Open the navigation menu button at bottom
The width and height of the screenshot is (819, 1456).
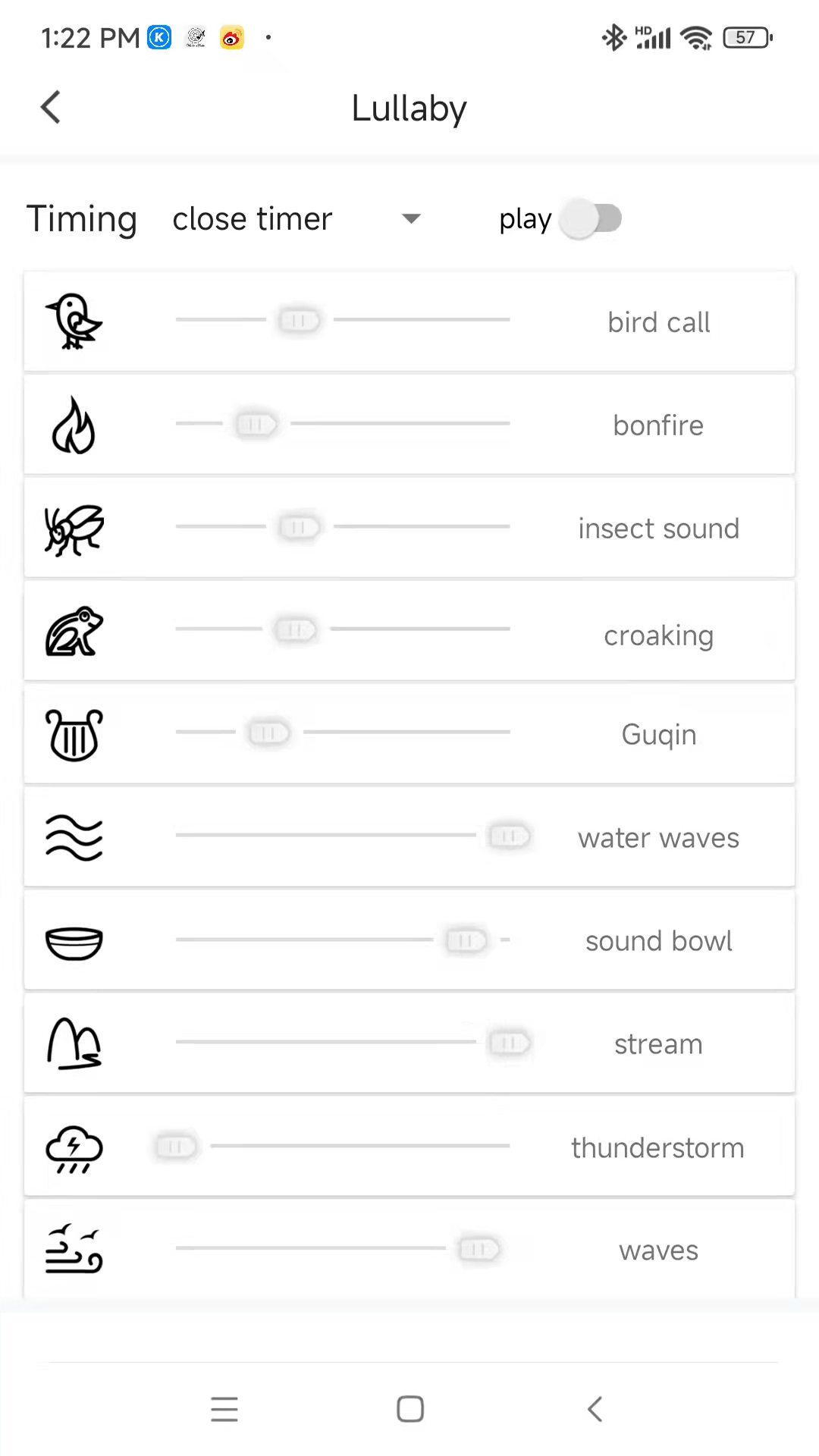(x=224, y=1408)
